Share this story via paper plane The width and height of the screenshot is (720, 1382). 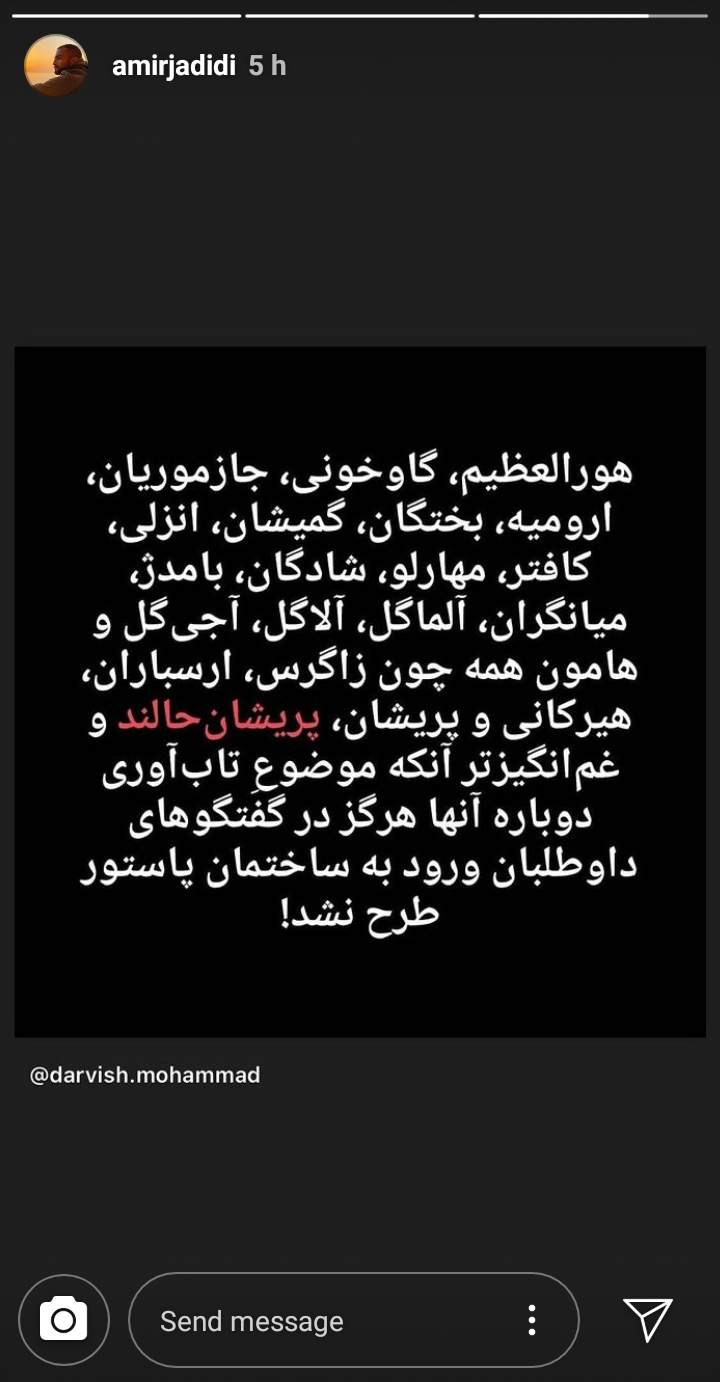(647, 1320)
